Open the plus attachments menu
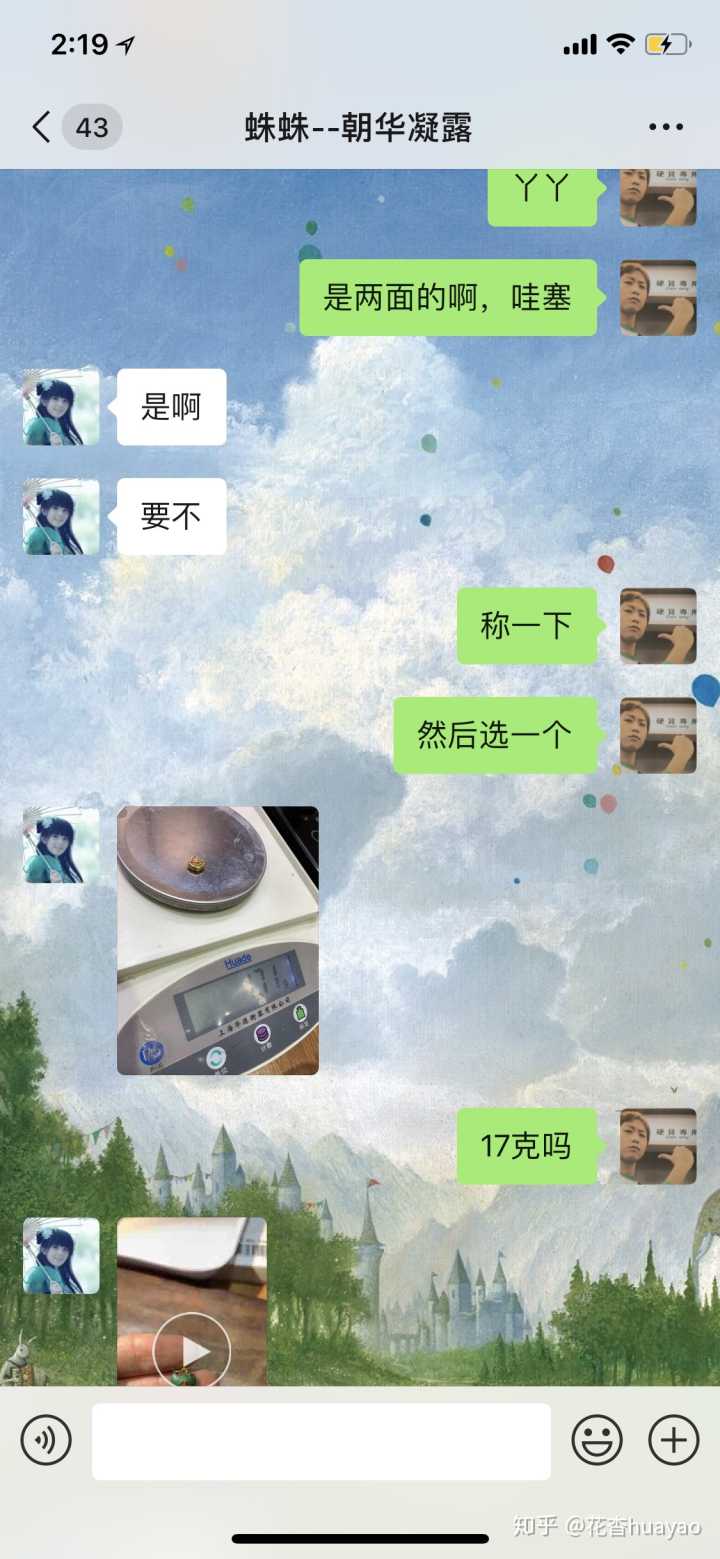This screenshot has width=720, height=1559. click(674, 1441)
